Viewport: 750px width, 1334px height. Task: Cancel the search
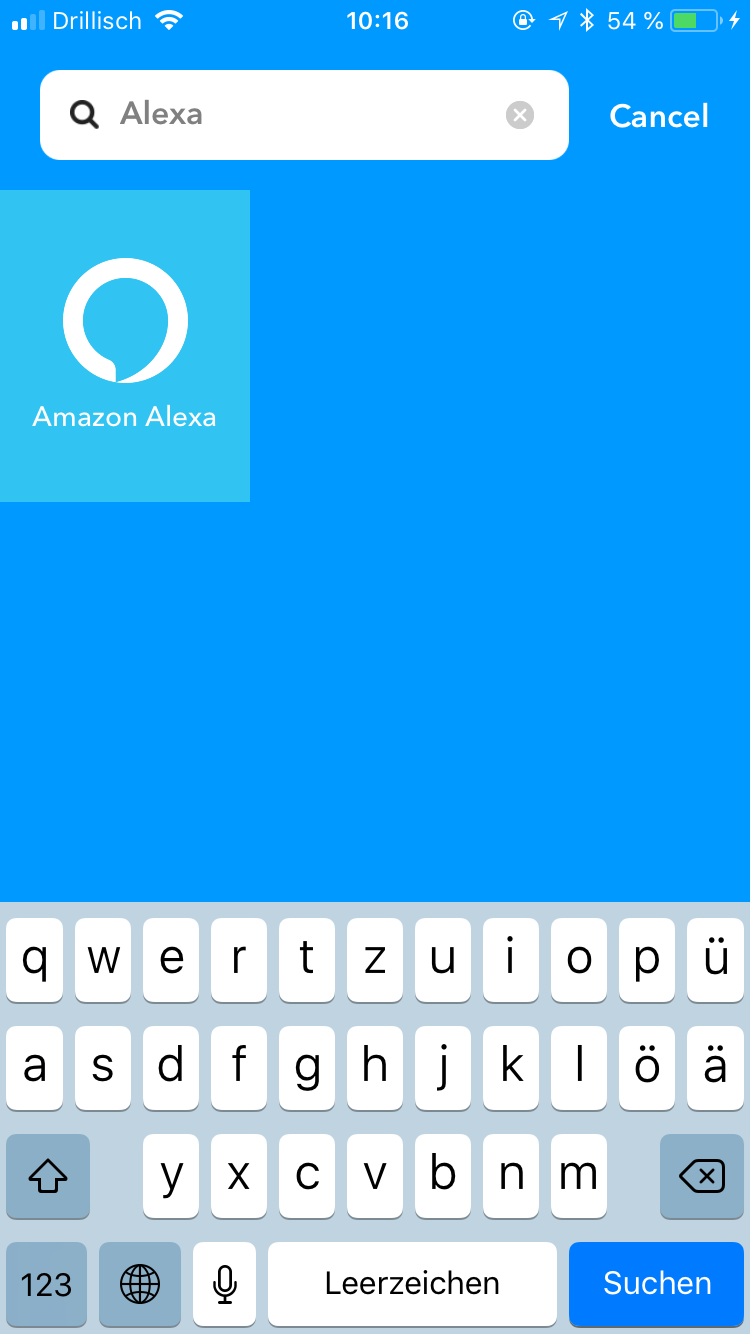pyautogui.click(x=659, y=116)
